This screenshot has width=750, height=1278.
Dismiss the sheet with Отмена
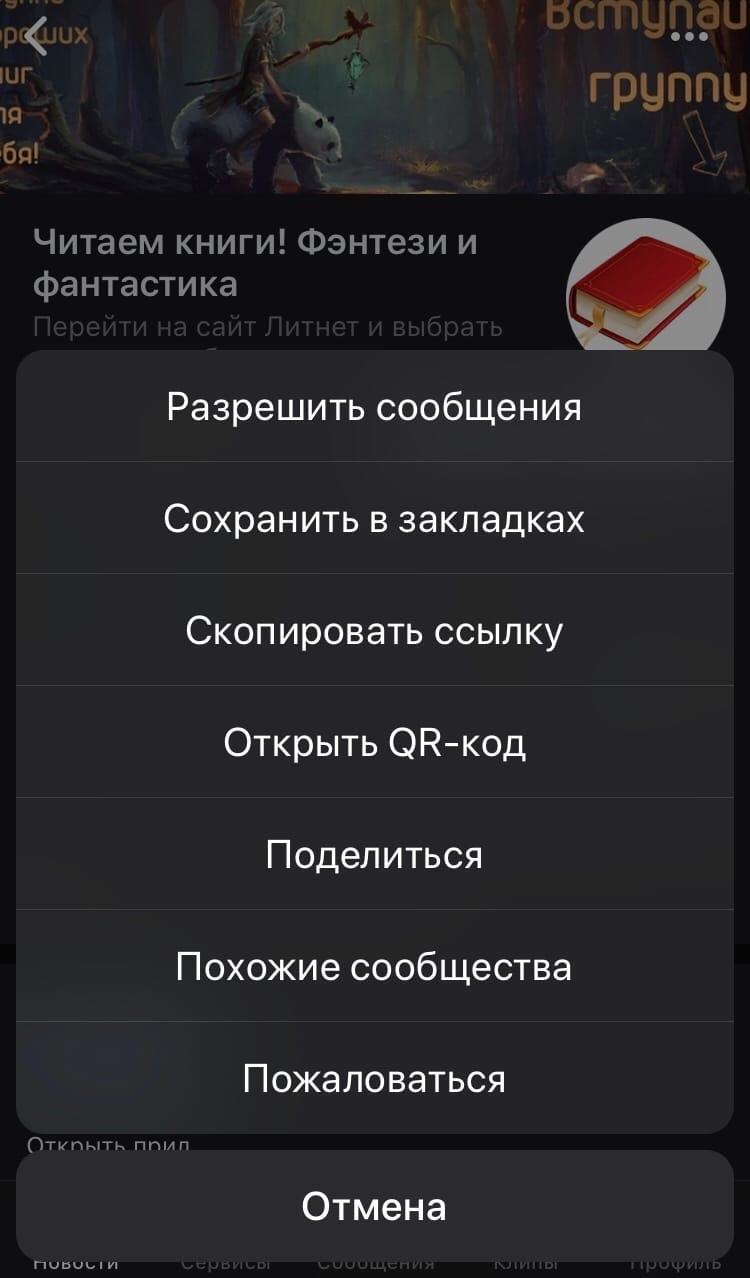point(374,1206)
